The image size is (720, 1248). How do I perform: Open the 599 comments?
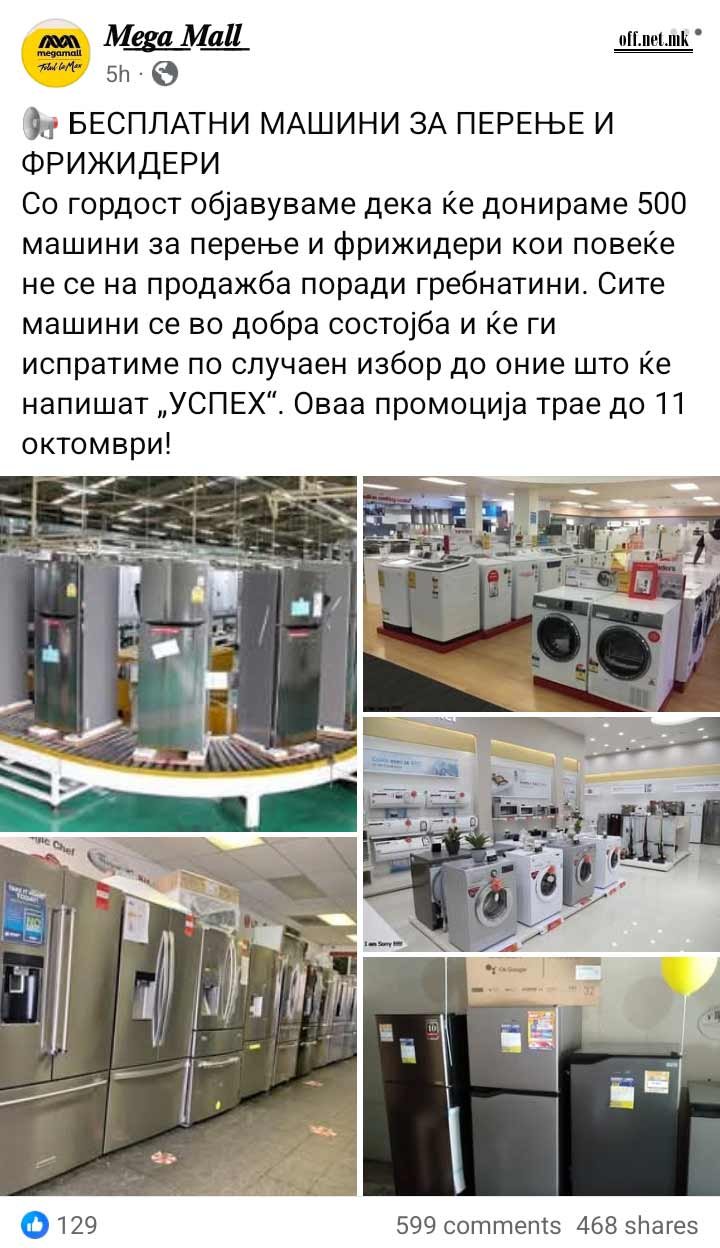point(477,1225)
